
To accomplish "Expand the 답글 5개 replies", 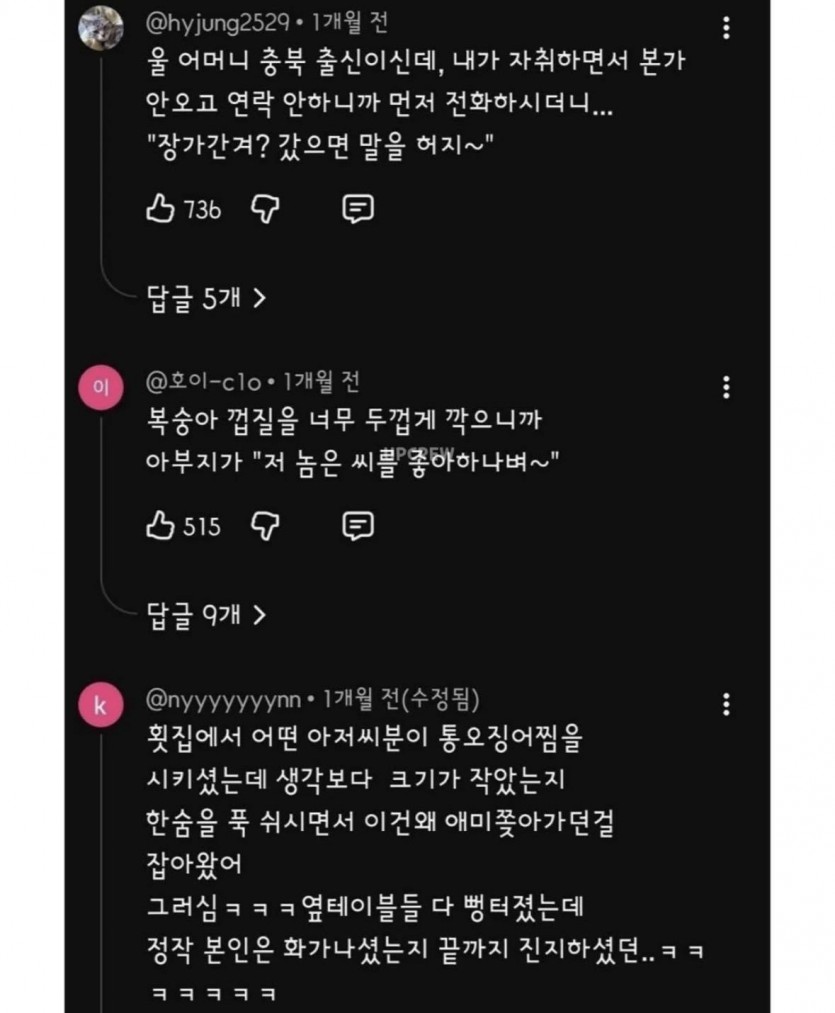I will [206, 297].
